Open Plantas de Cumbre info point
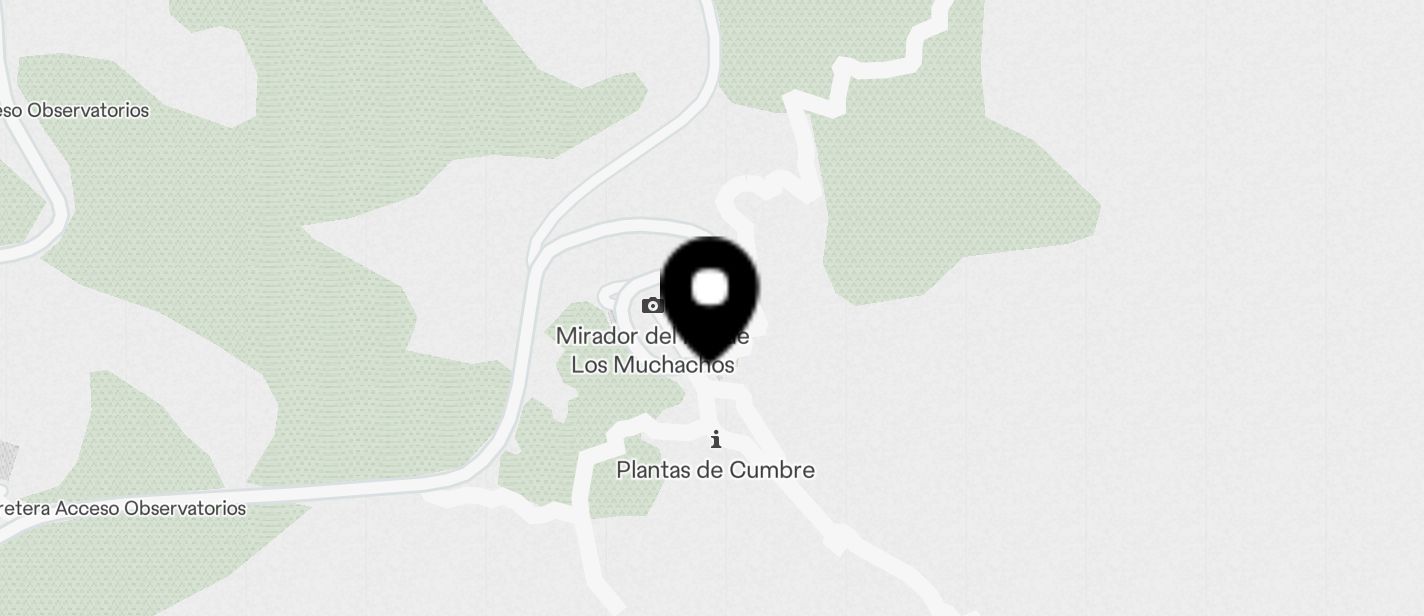 pyautogui.click(x=716, y=439)
